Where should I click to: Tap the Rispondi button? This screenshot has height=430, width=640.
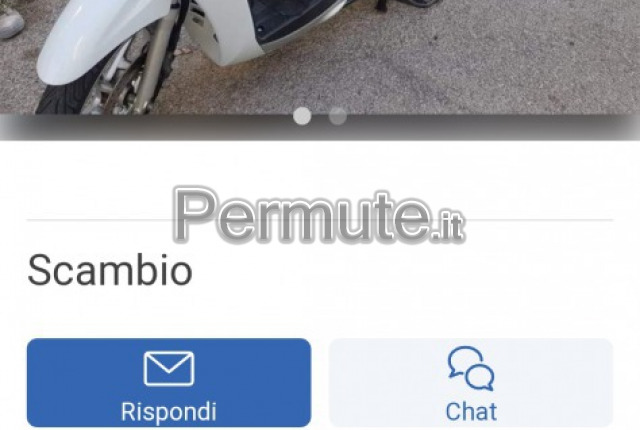click(168, 383)
